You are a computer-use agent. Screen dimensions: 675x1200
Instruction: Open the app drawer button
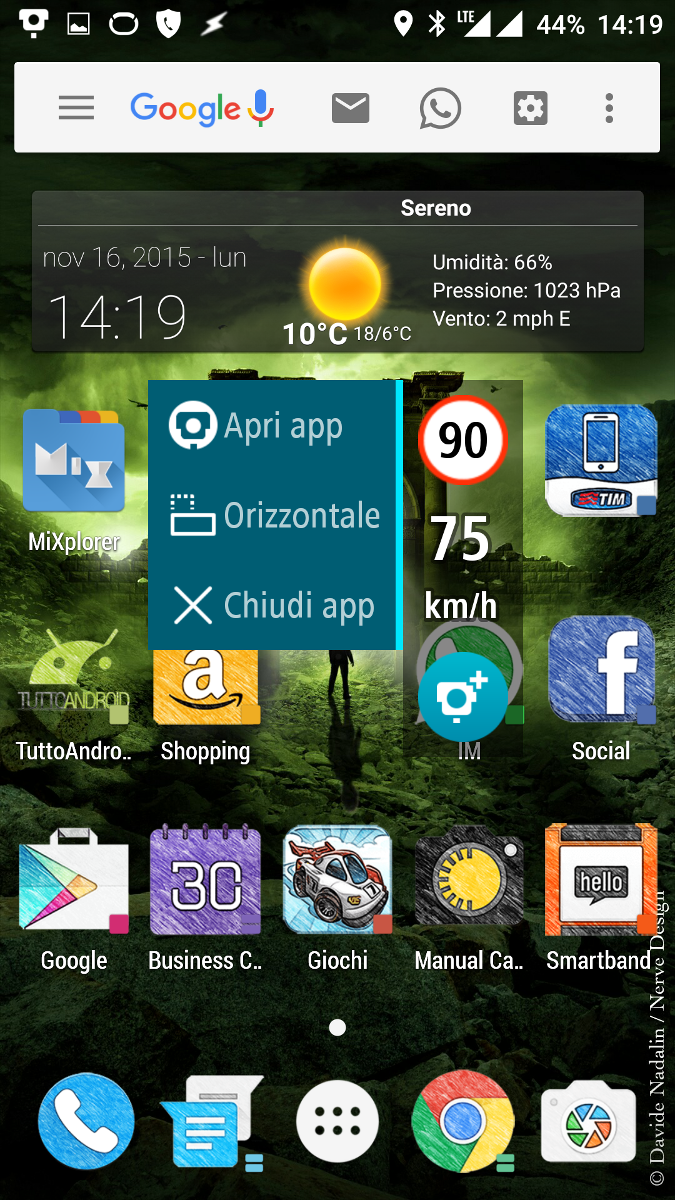click(337, 1121)
